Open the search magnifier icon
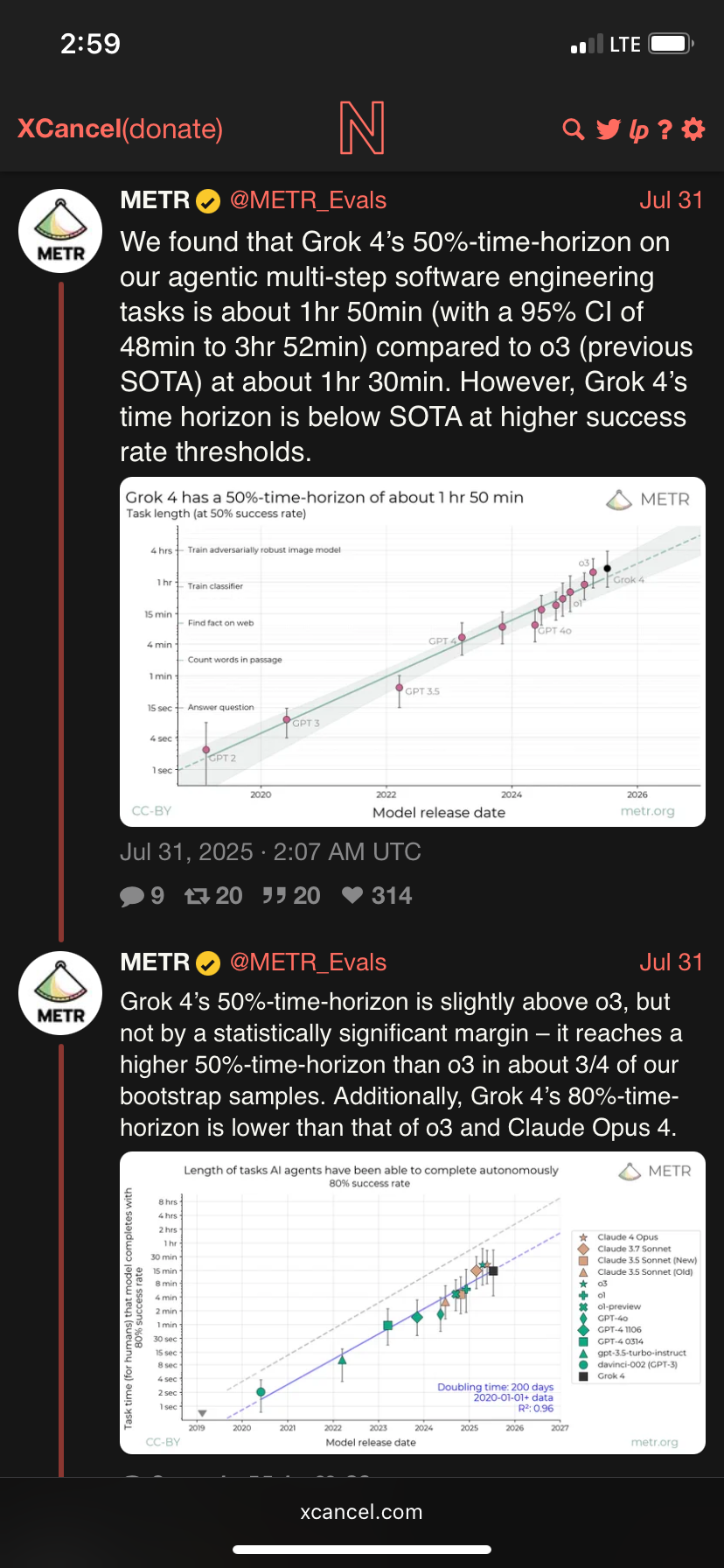The height and width of the screenshot is (1568, 724). (574, 129)
